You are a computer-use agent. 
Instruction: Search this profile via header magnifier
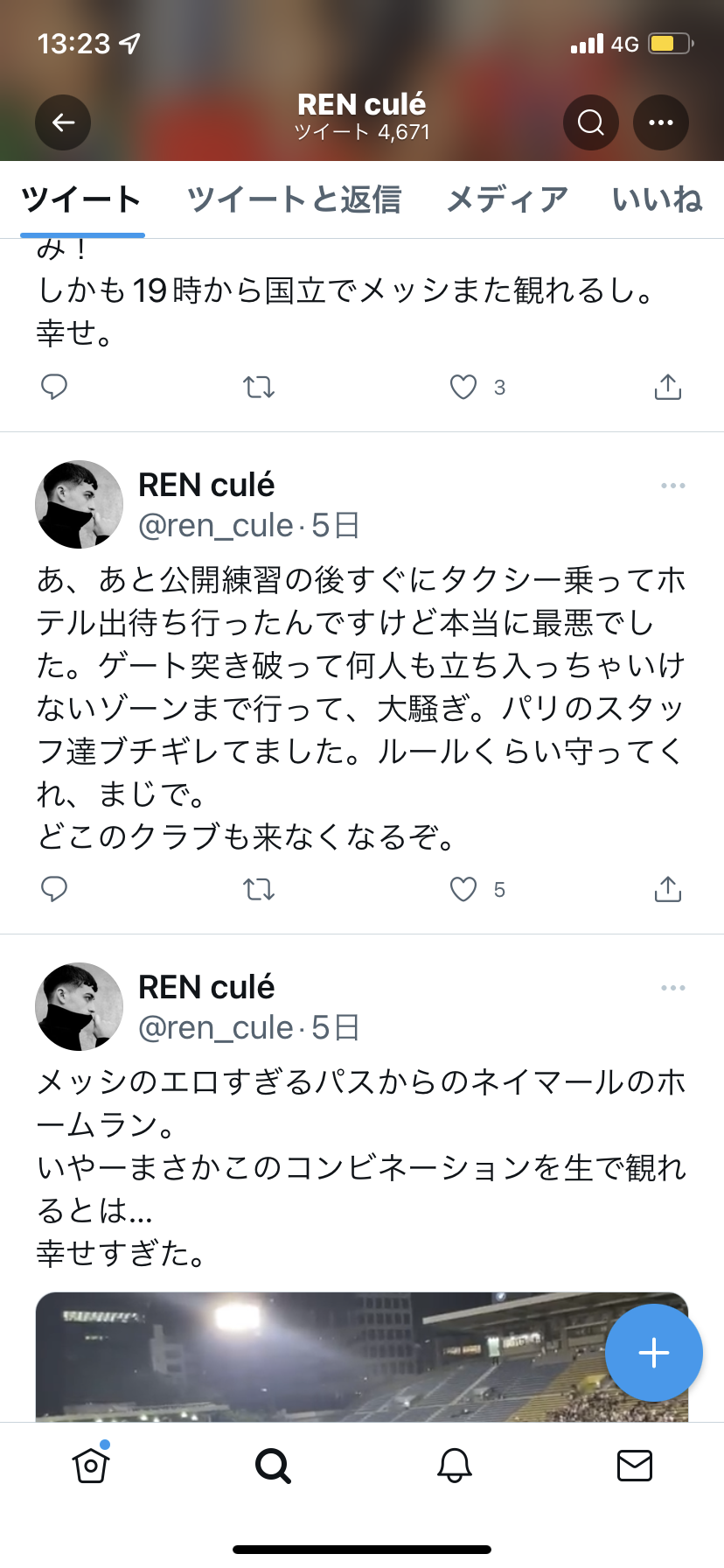click(x=591, y=122)
